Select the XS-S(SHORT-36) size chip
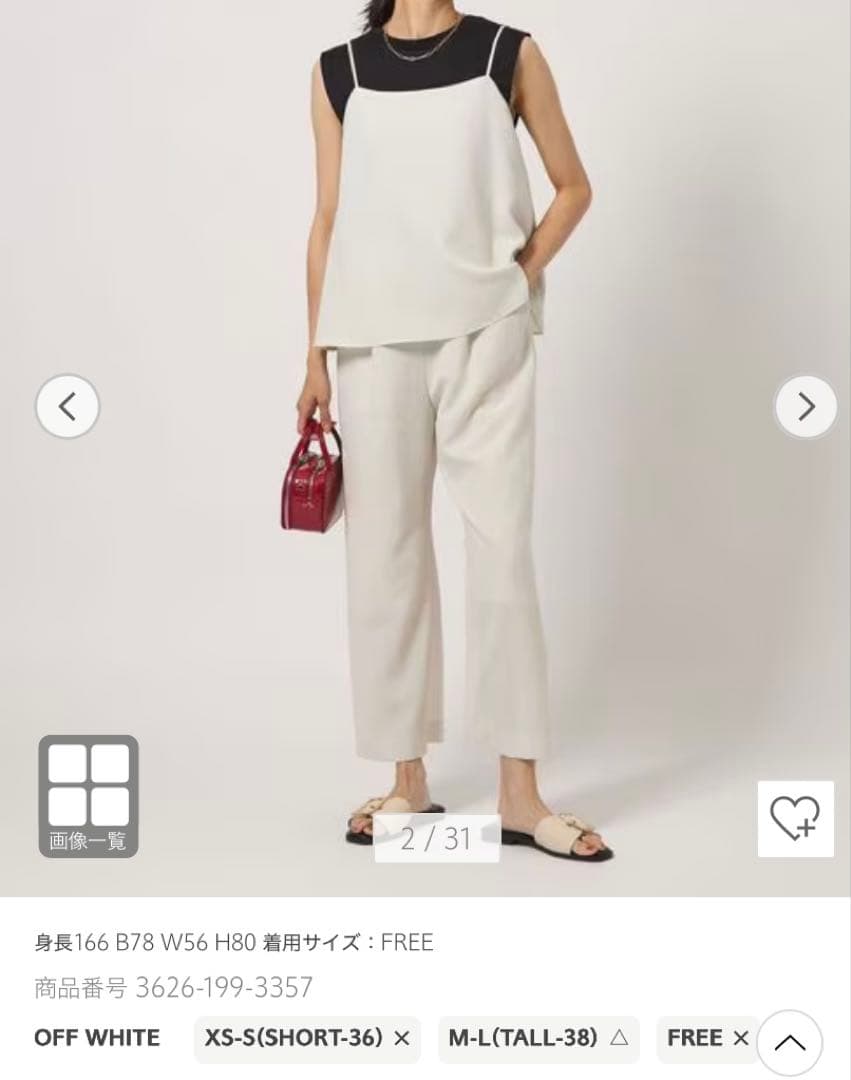The width and height of the screenshot is (851, 1080). coord(307,1038)
